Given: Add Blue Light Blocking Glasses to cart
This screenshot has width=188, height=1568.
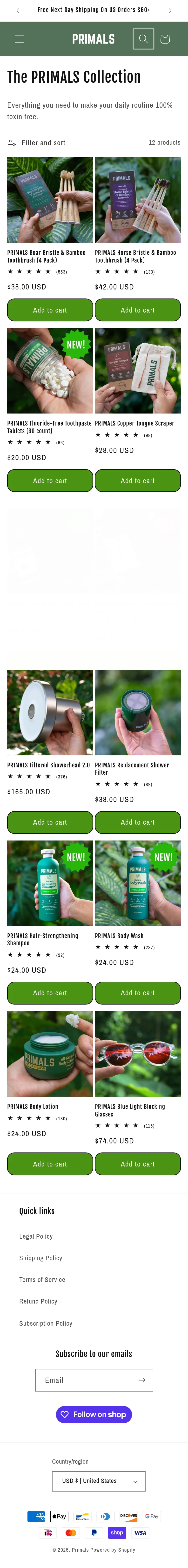Looking at the screenshot, I should 137,1164.
